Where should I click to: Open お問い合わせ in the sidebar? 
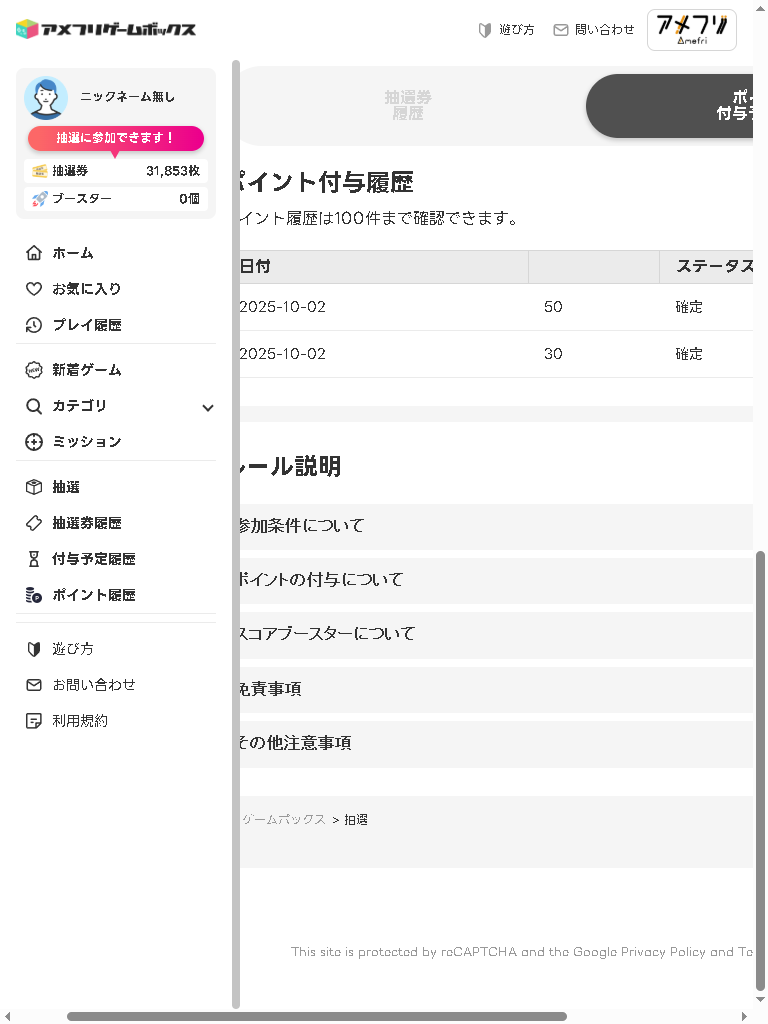93,685
